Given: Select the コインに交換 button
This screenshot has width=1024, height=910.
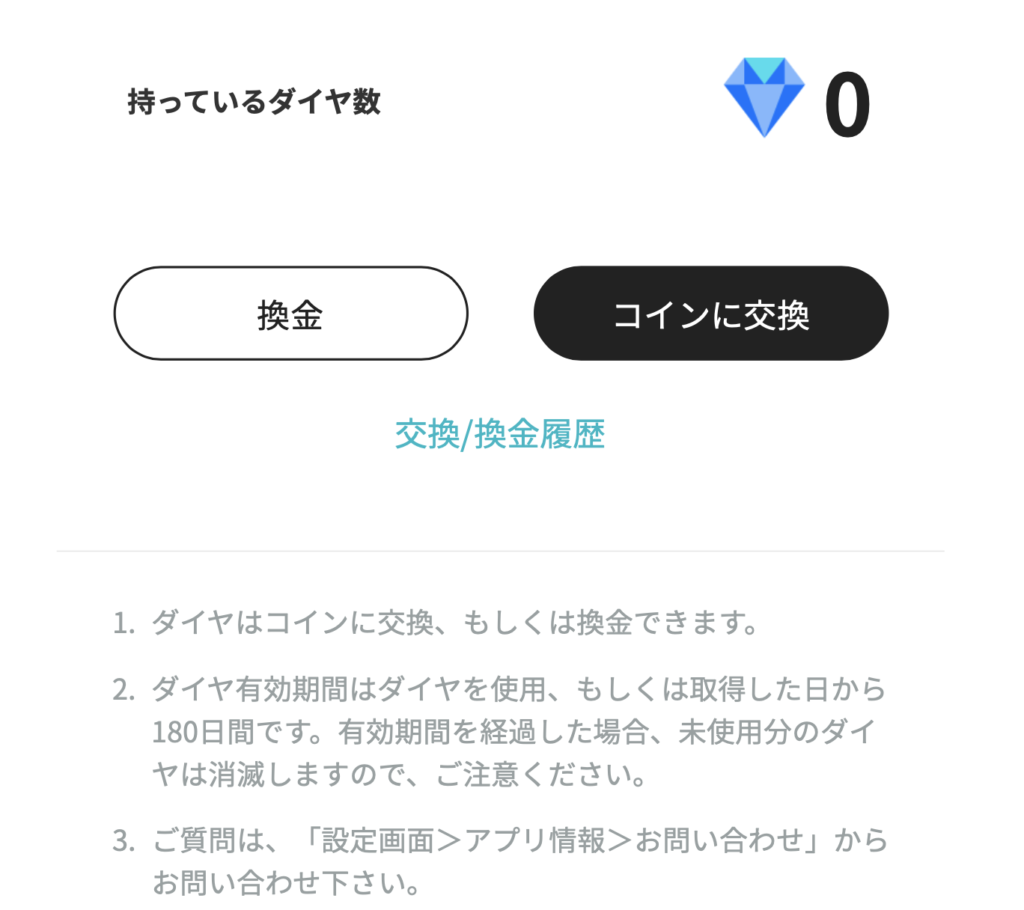Looking at the screenshot, I should pyautogui.click(x=711, y=314).
